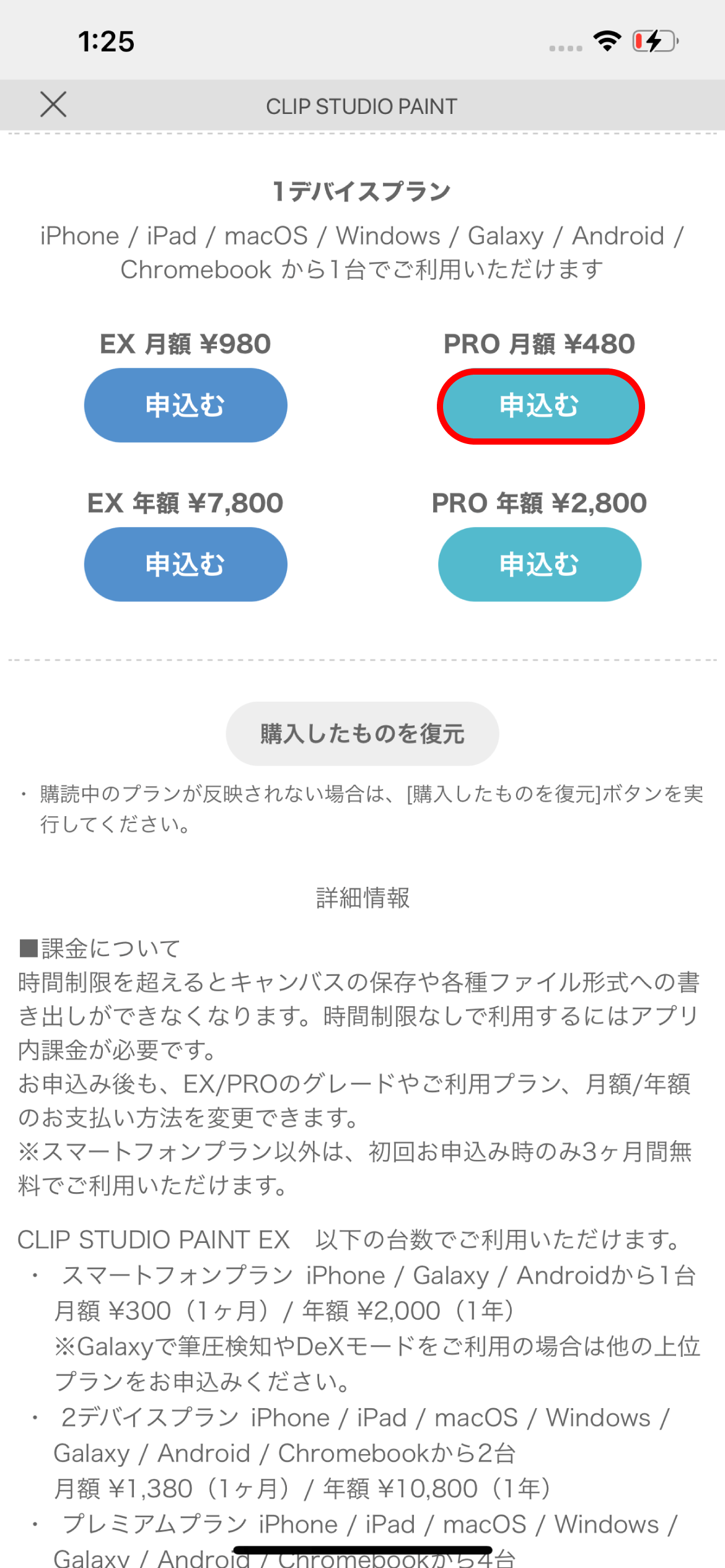
Task: Tap 購入したものを復元 to restore purchases
Action: (362, 734)
